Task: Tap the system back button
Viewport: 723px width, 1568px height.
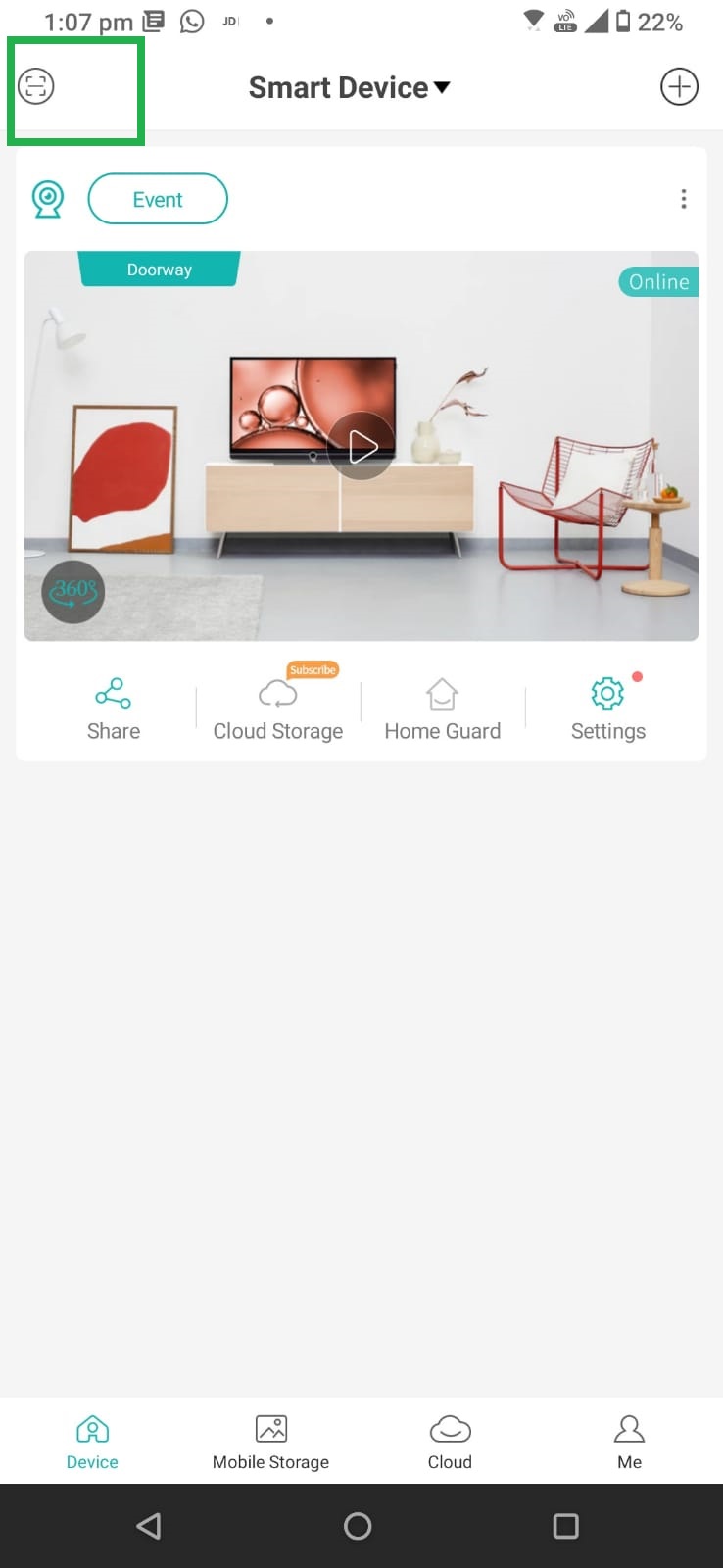Action: (149, 1526)
